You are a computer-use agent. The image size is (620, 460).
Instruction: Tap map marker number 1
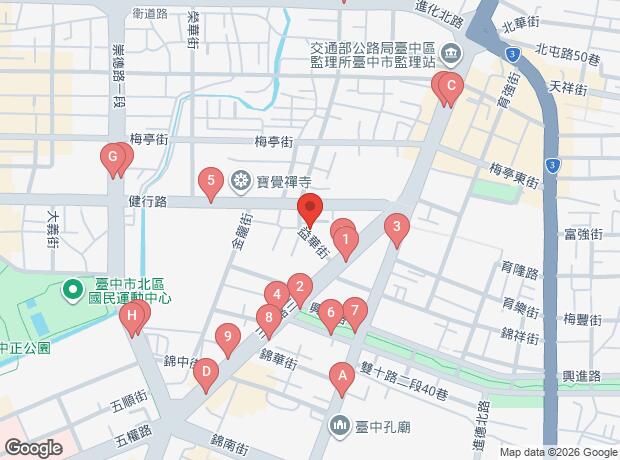(x=347, y=240)
